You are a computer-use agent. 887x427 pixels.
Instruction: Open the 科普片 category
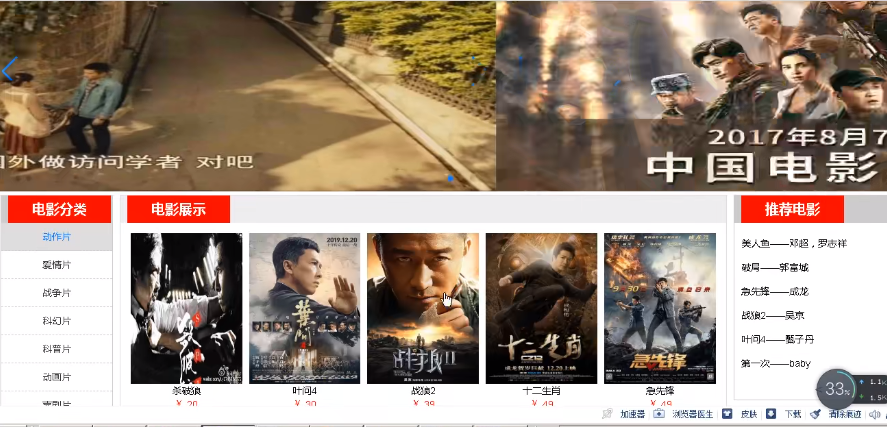(x=56, y=350)
